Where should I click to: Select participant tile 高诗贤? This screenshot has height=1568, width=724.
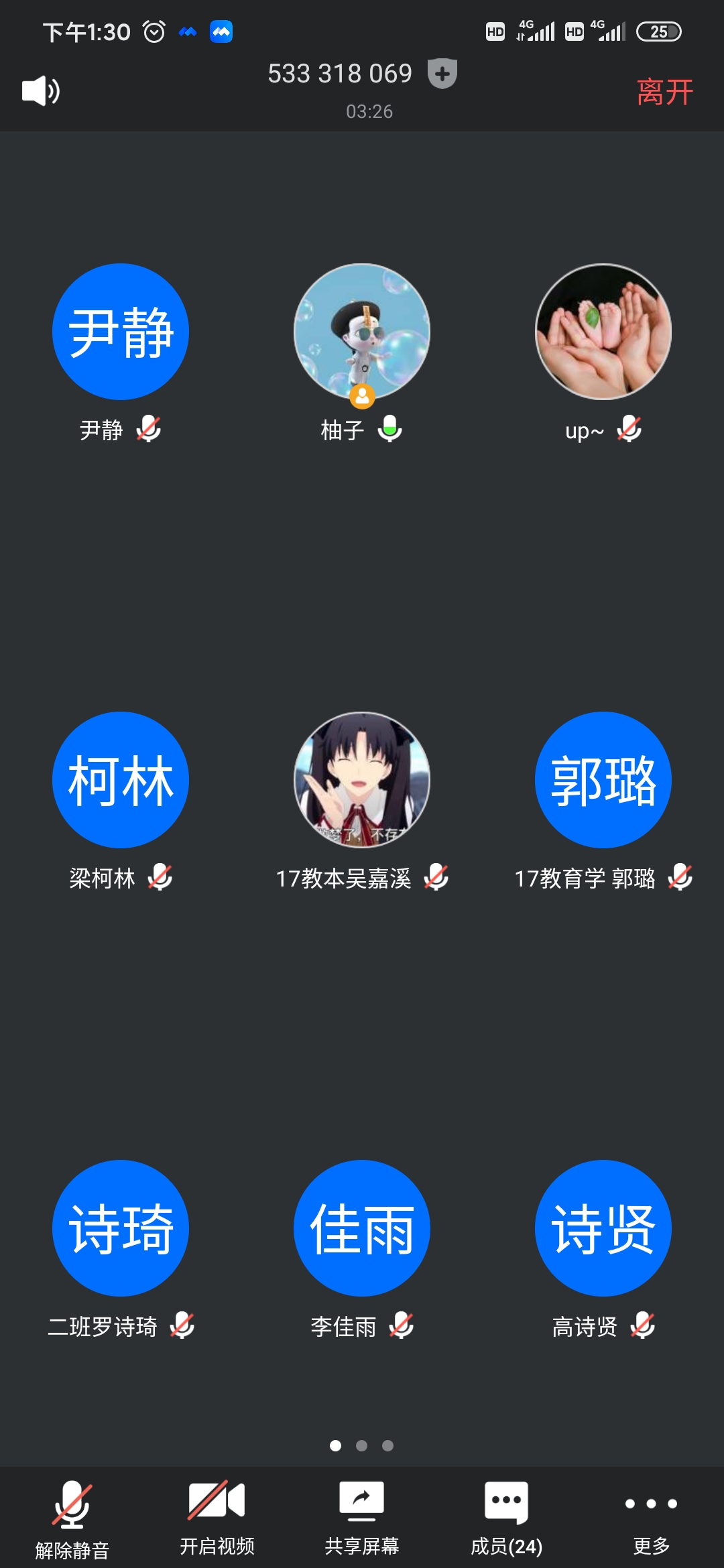point(603,1228)
